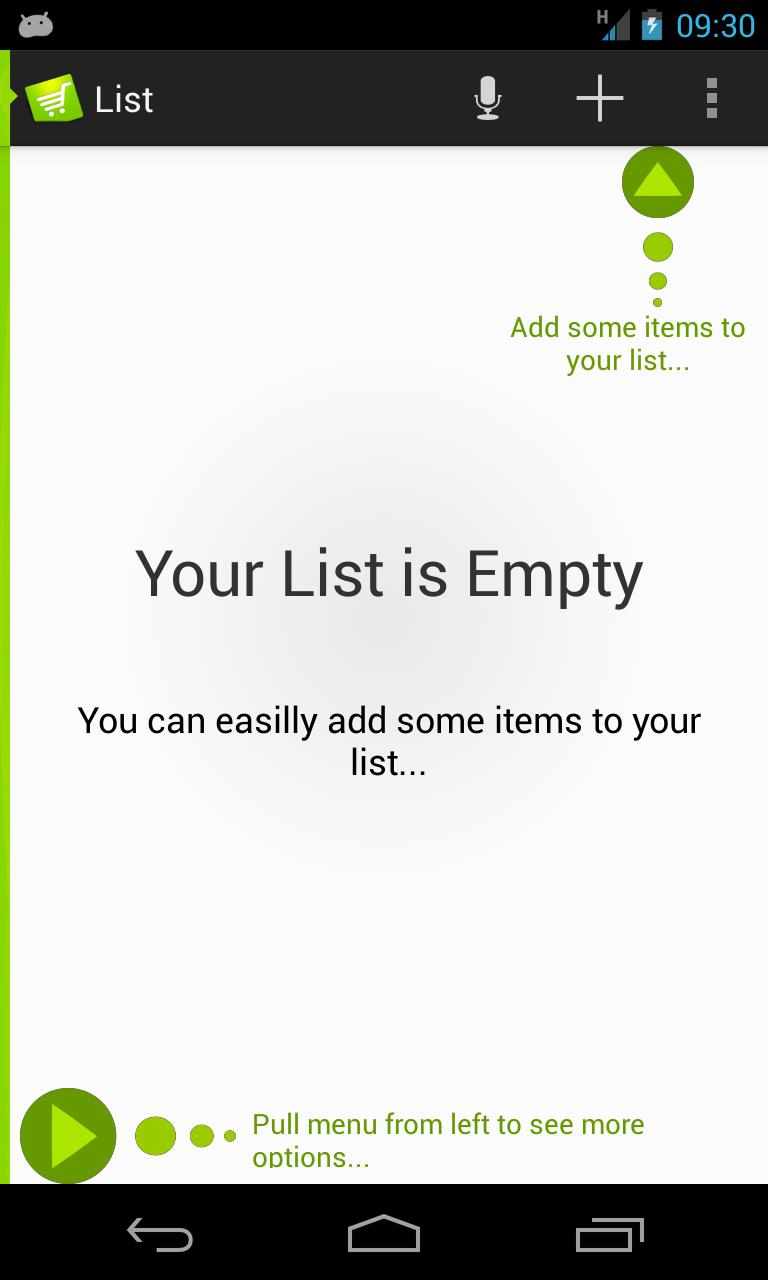Open the overflow menu on the action bar
This screenshot has height=1280, width=768.
point(711,98)
